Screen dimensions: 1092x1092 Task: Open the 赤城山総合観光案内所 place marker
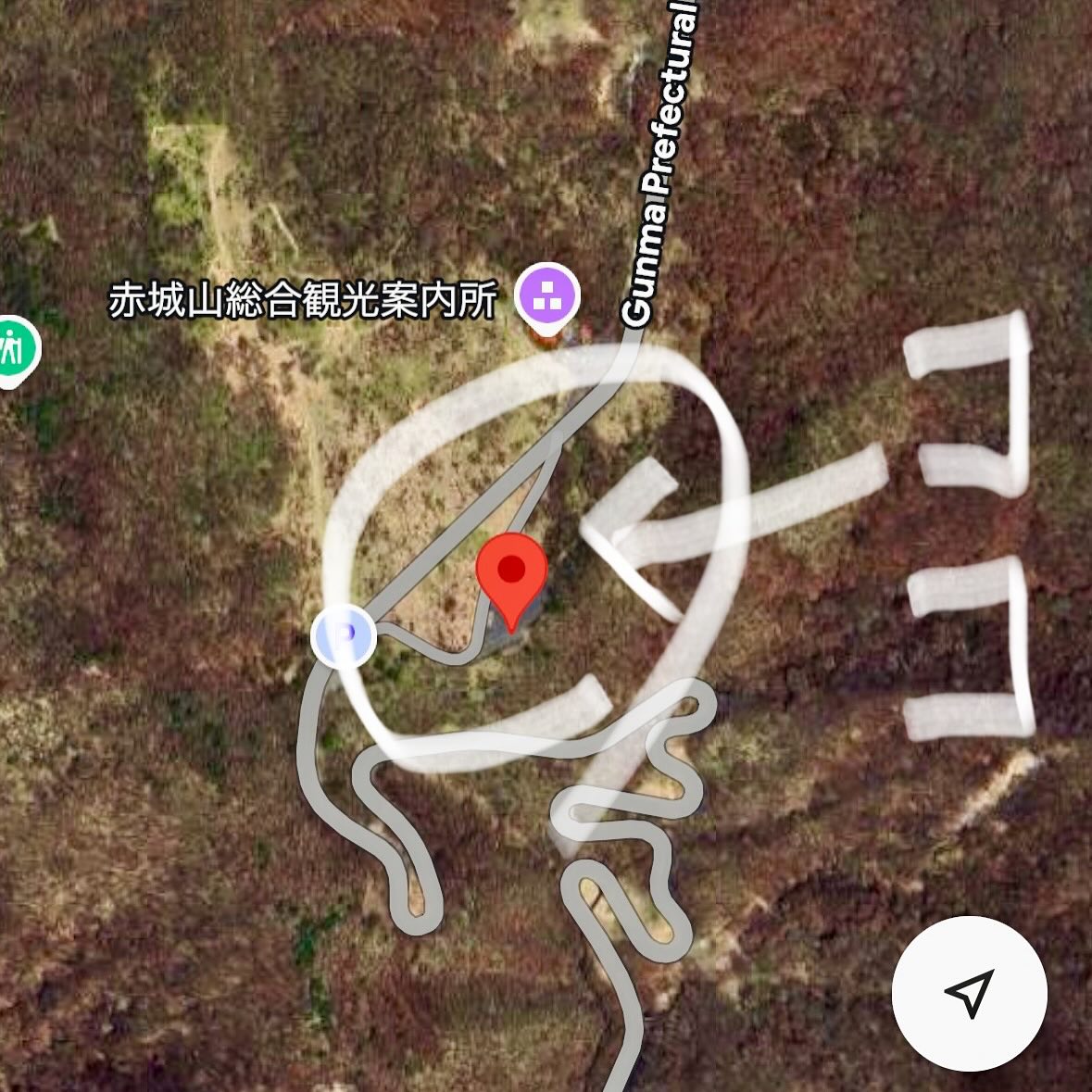[547, 296]
